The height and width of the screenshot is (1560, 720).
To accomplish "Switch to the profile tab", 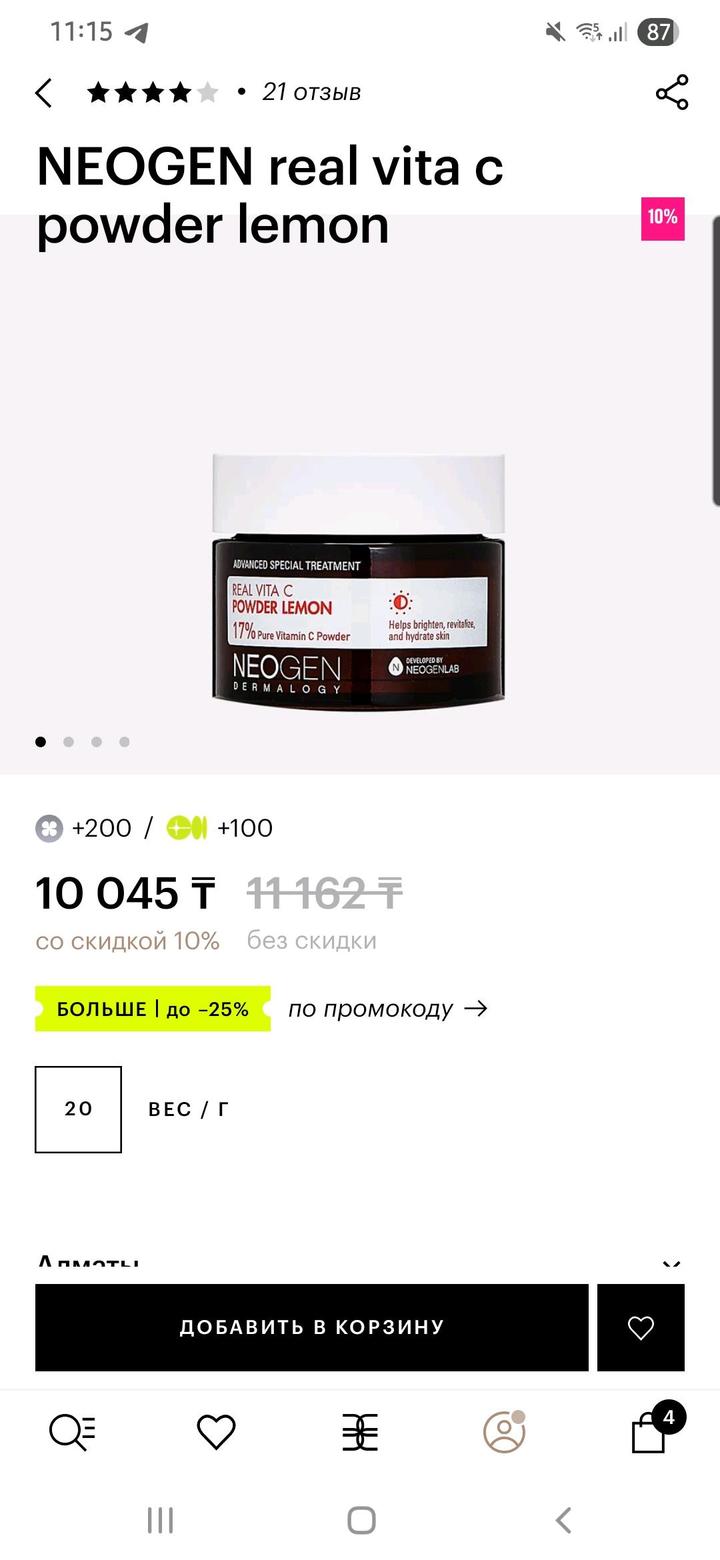I will [x=504, y=1432].
